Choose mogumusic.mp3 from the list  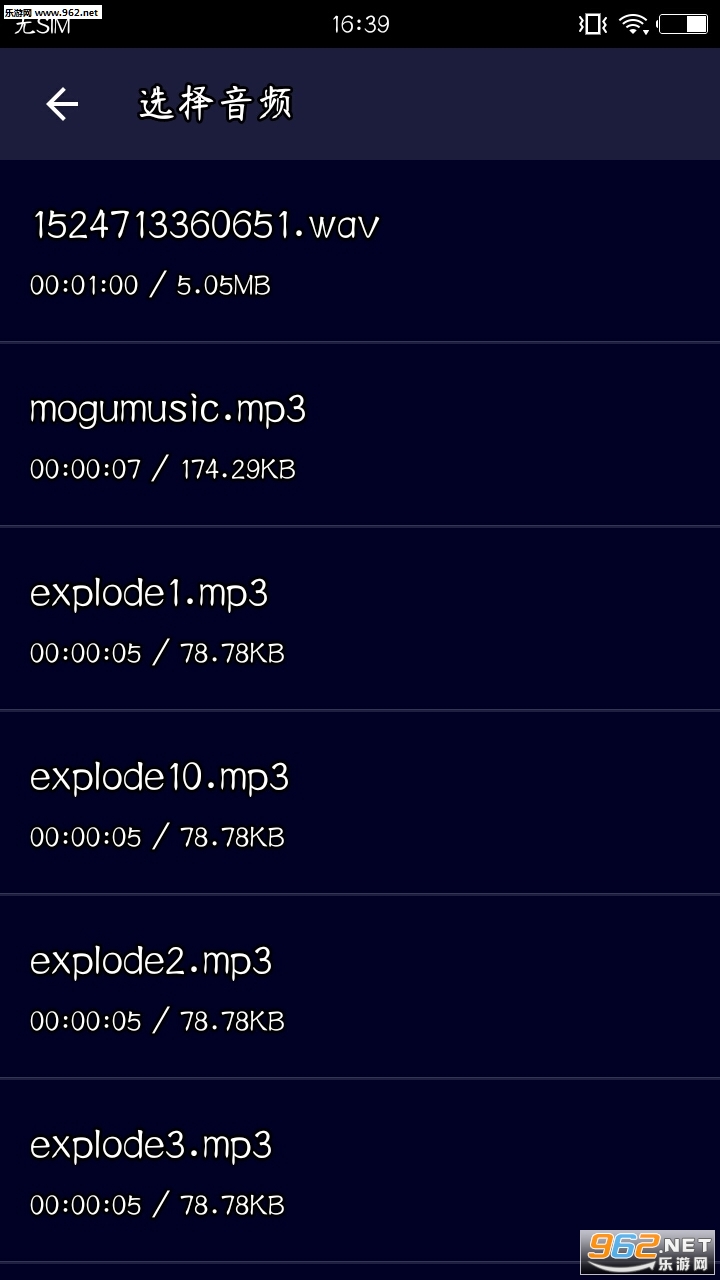coord(360,435)
